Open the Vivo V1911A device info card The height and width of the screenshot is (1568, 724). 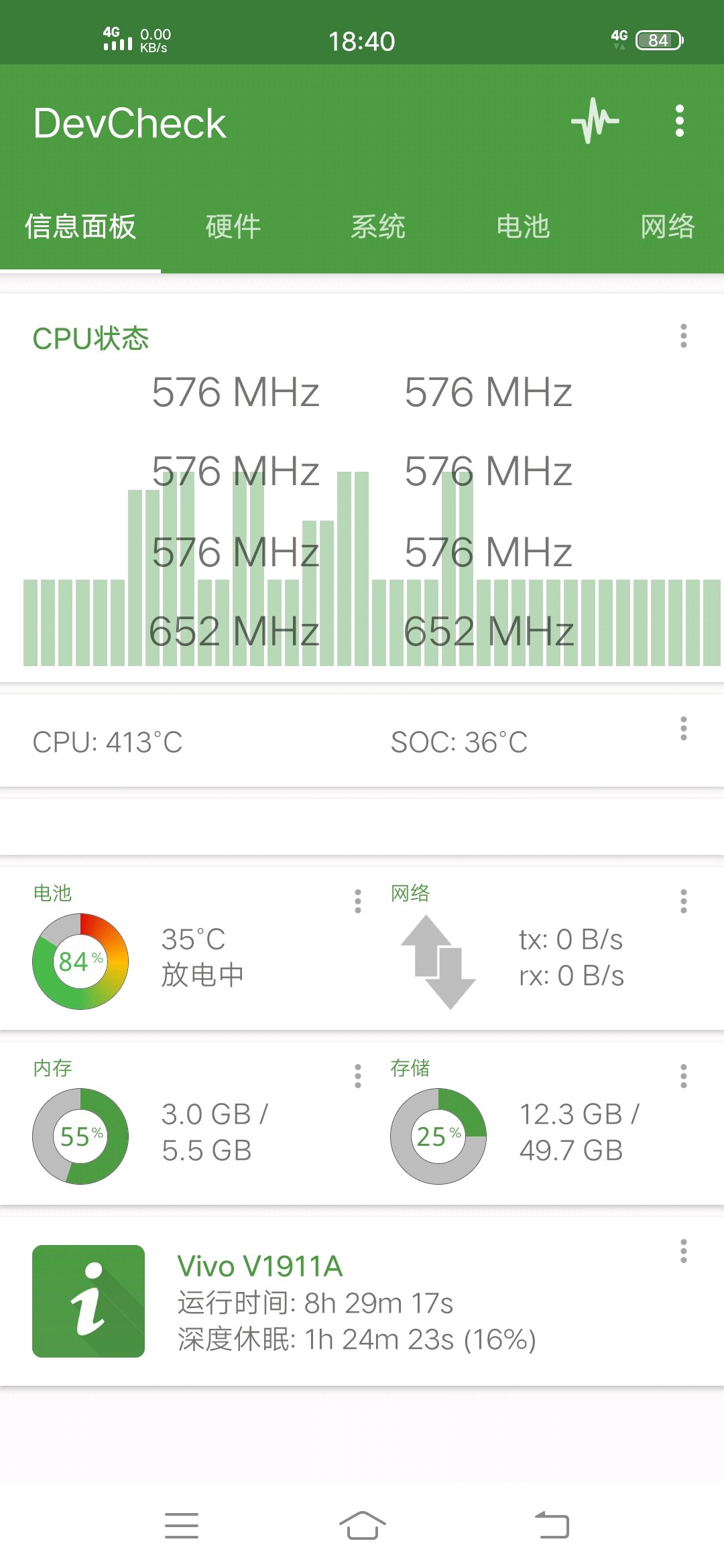click(362, 1301)
